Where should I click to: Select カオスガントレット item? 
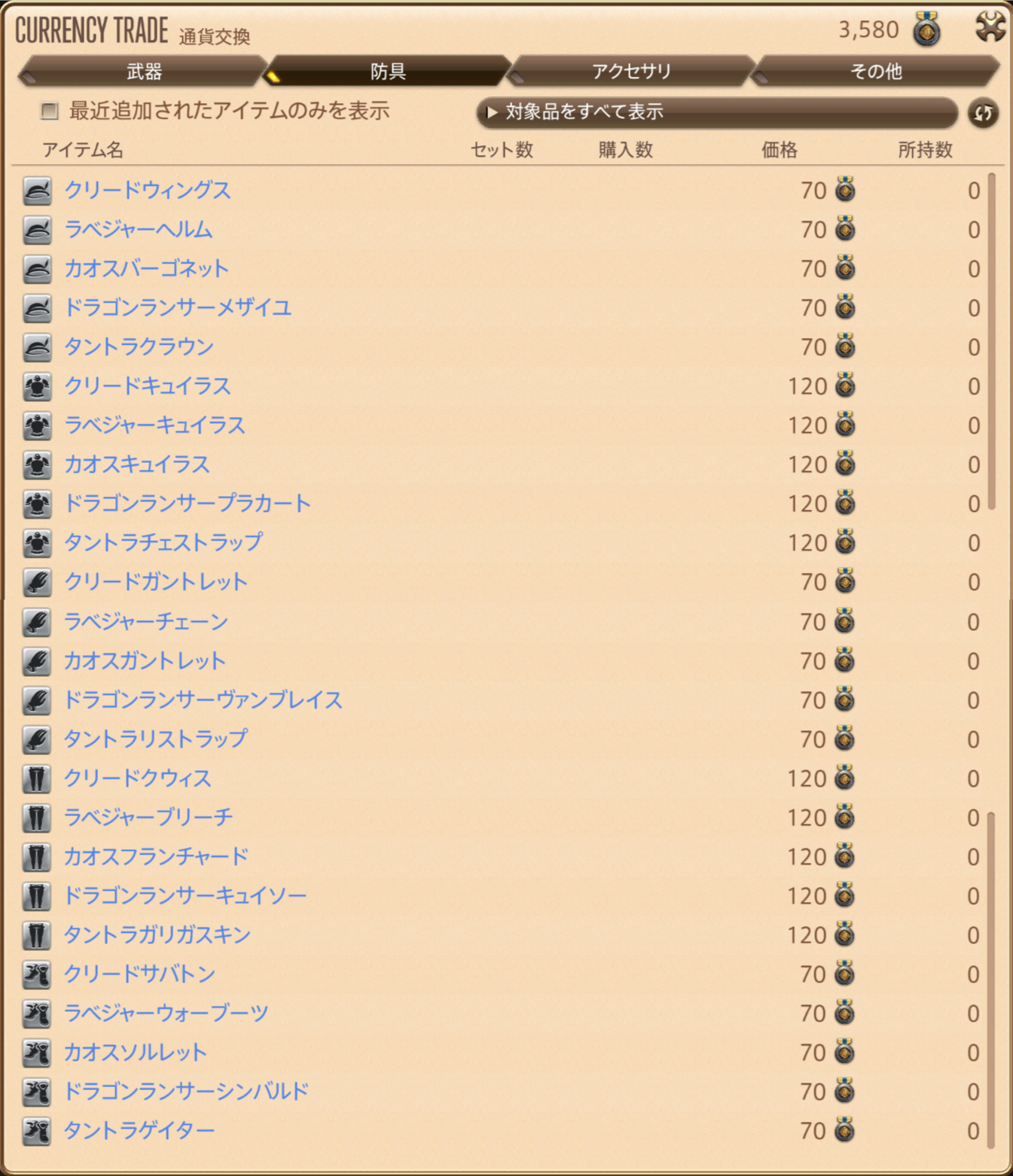[145, 661]
